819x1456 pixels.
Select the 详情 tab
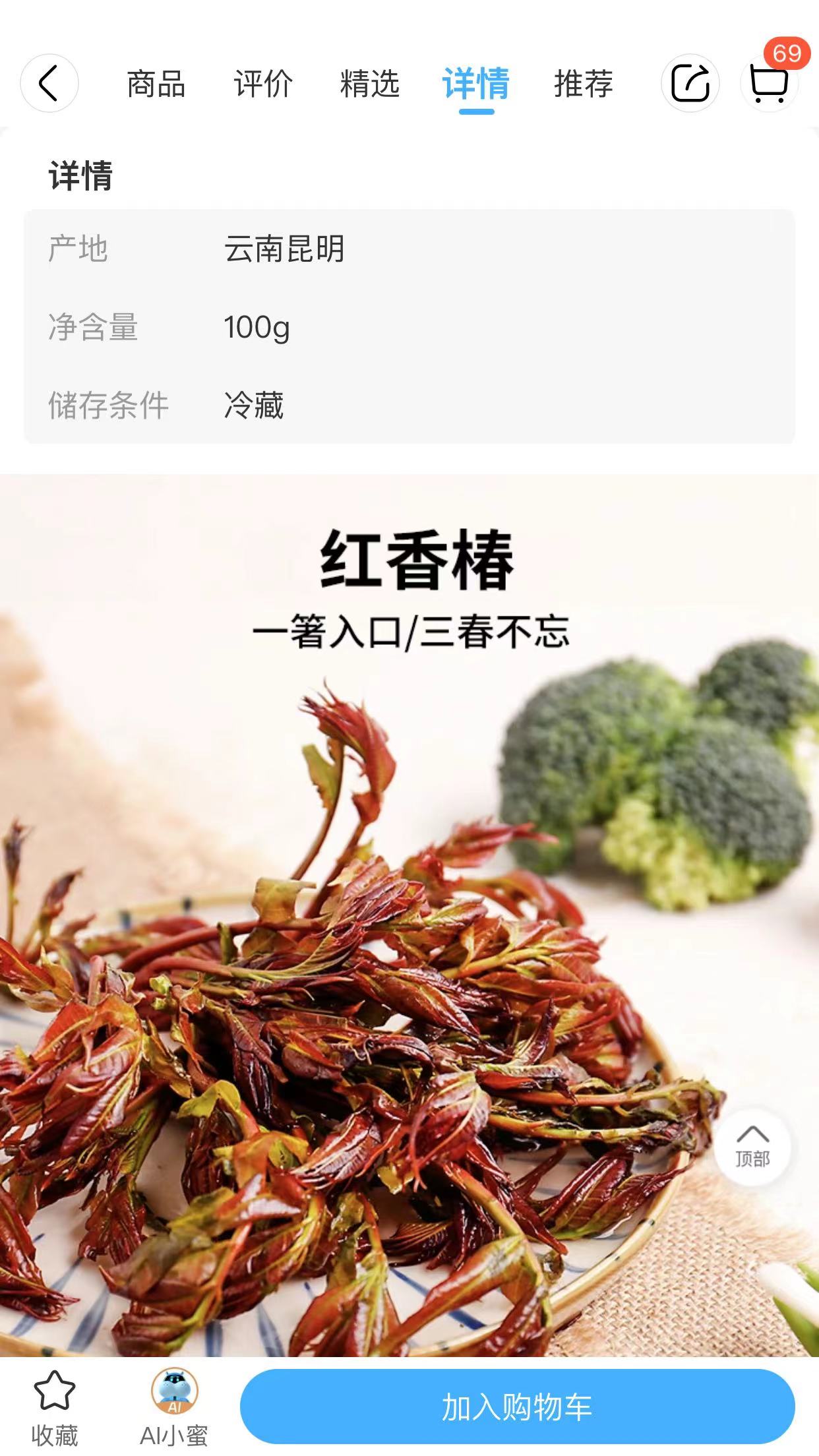[476, 84]
